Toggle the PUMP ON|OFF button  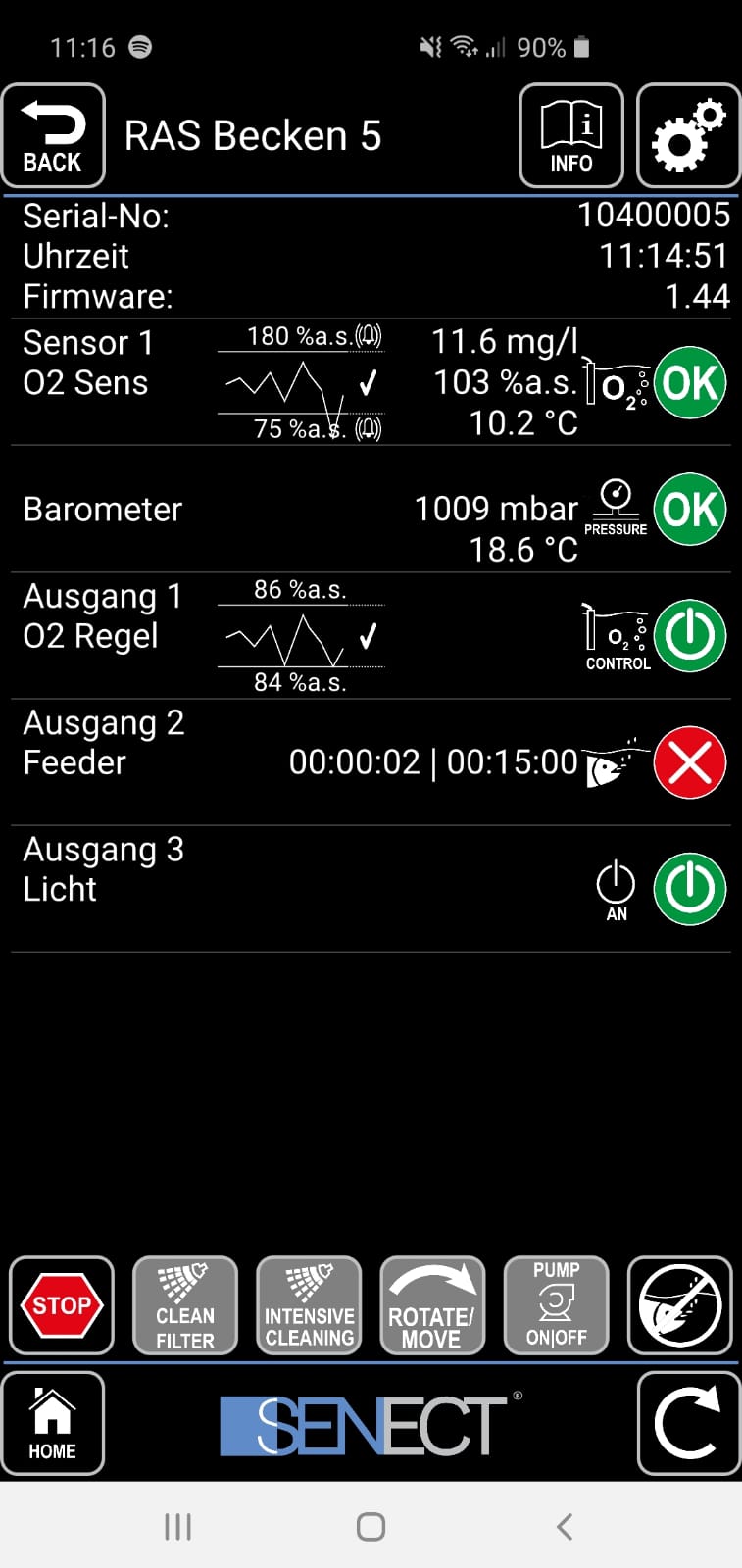pos(556,1305)
